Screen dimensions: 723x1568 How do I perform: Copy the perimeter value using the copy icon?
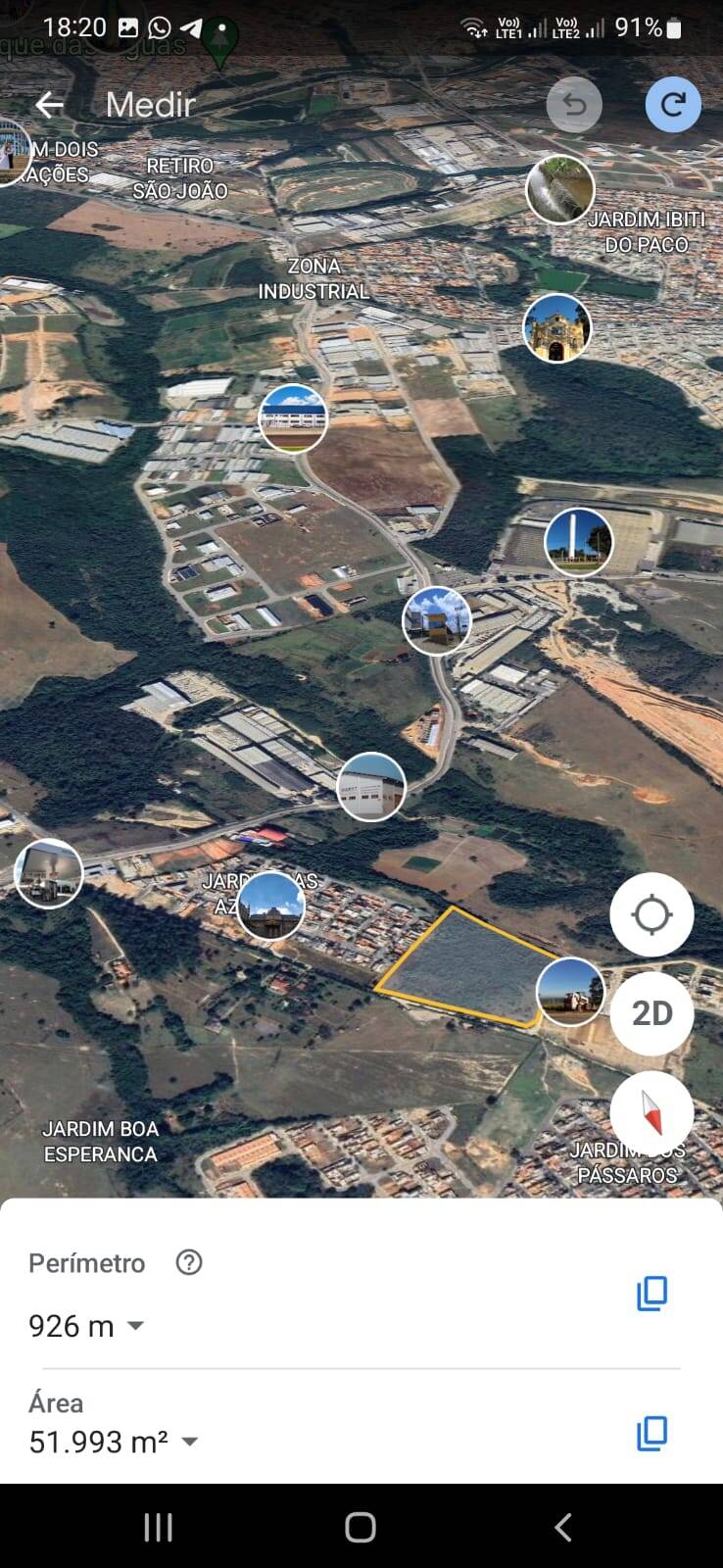tap(651, 1293)
